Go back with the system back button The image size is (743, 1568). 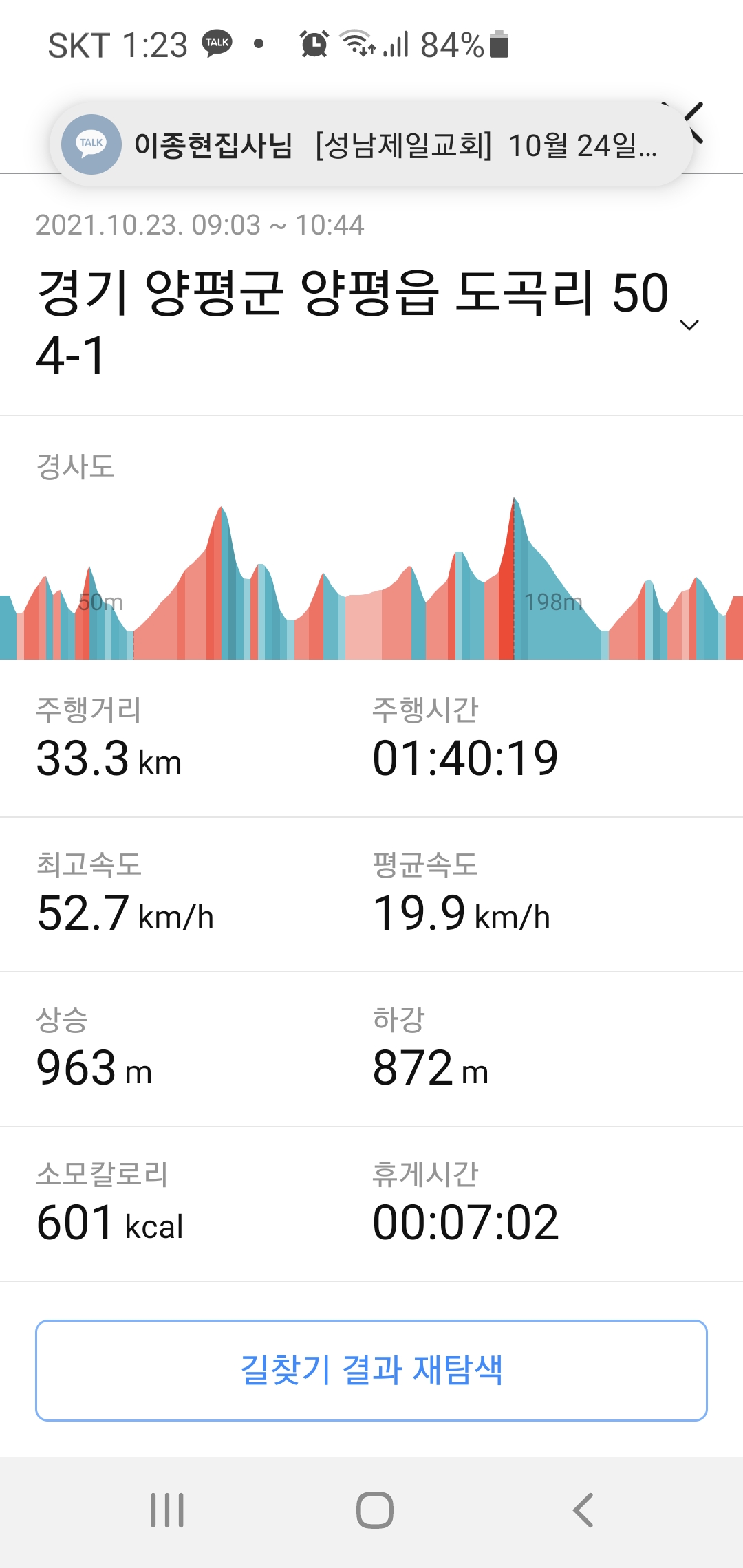tap(583, 1510)
